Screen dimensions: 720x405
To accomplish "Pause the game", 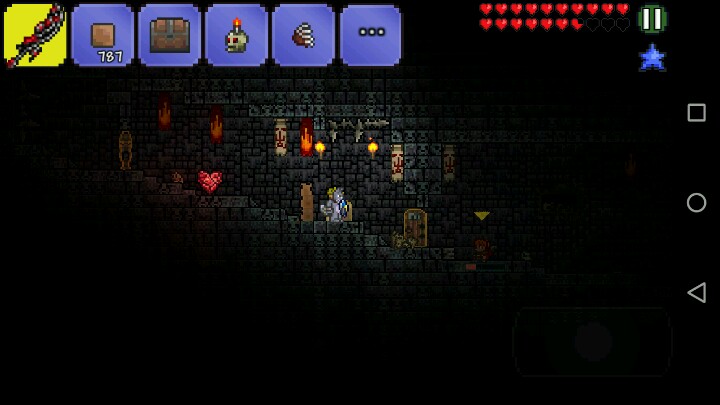I will click(652, 19).
